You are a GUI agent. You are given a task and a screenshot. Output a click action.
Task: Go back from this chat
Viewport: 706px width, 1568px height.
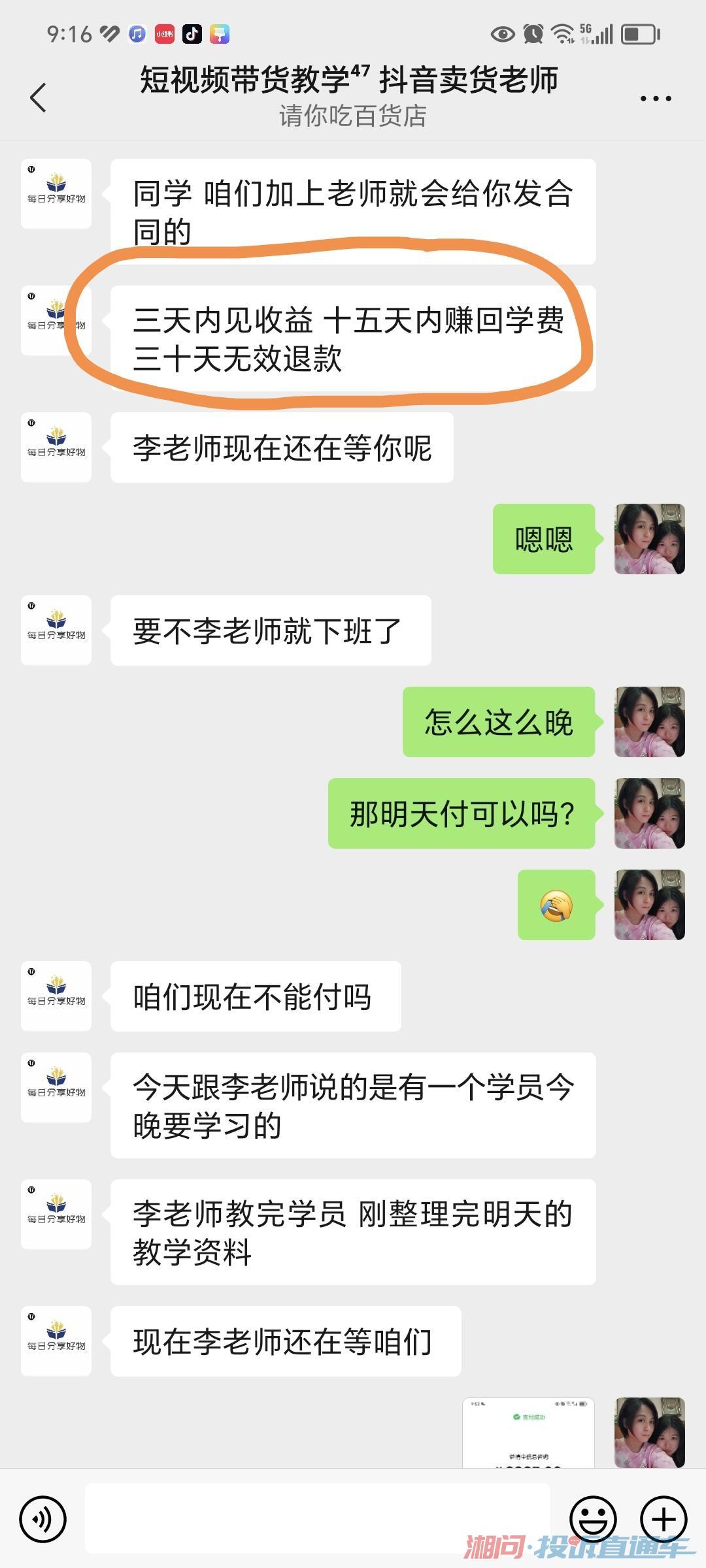pos(39,98)
